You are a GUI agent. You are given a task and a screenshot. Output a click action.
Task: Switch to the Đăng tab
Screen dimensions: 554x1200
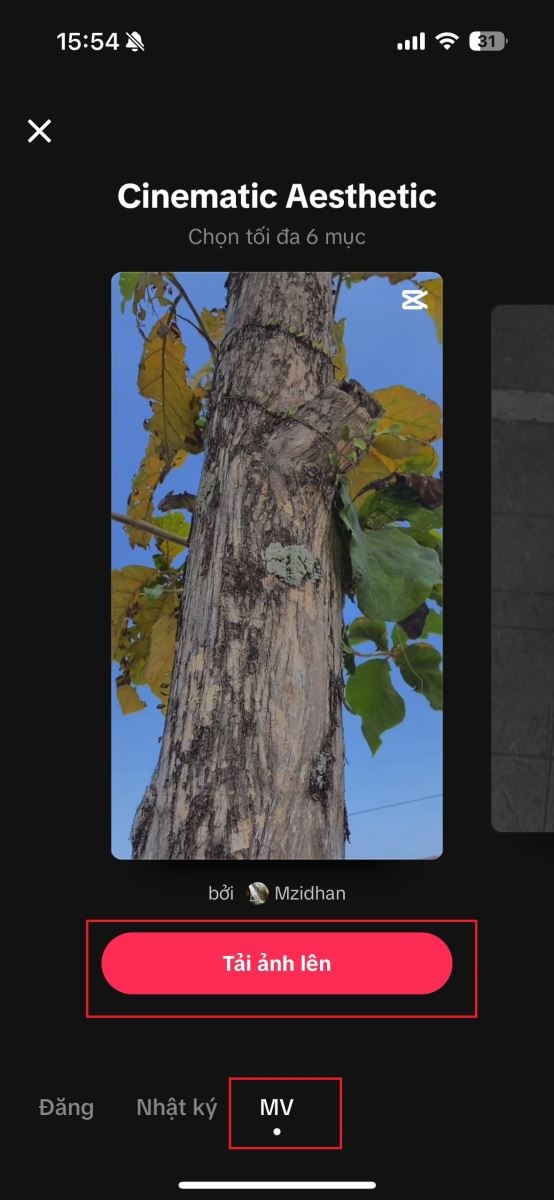tap(66, 1108)
